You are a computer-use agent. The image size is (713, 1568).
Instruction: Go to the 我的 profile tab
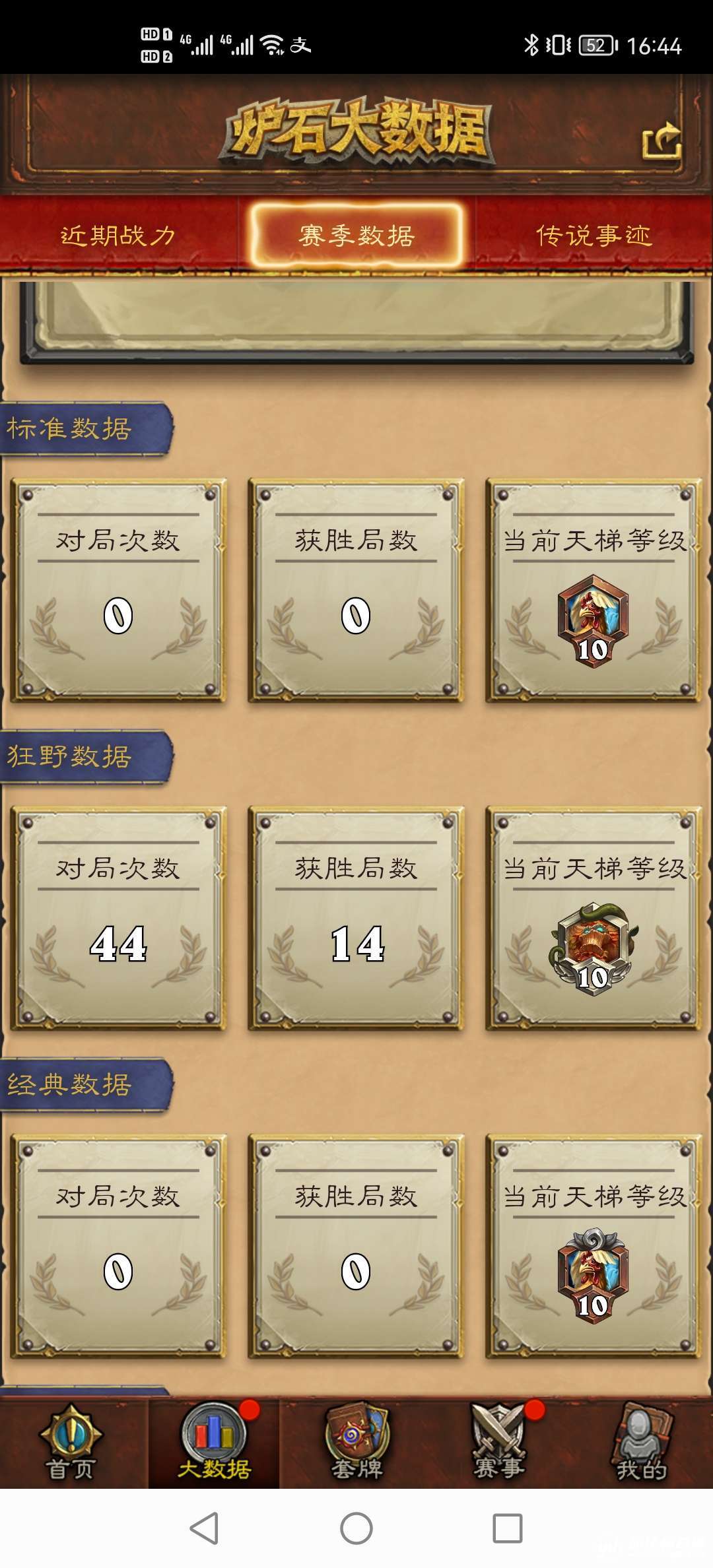[642, 1443]
